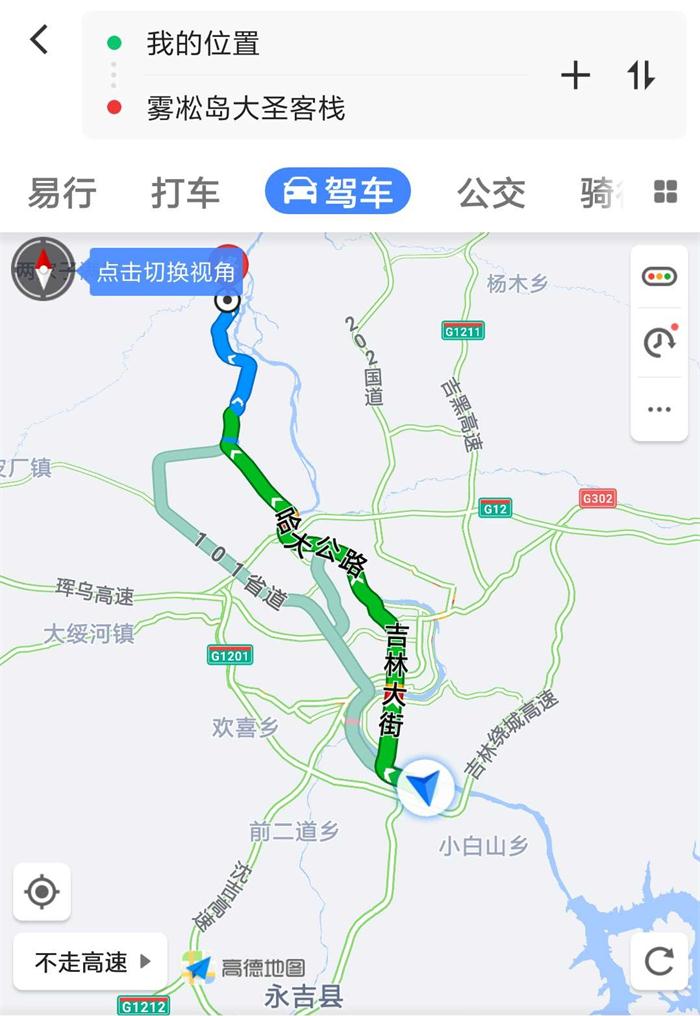The image size is (700, 1016).
Task: Refresh the route with the reload button
Action: click(659, 962)
